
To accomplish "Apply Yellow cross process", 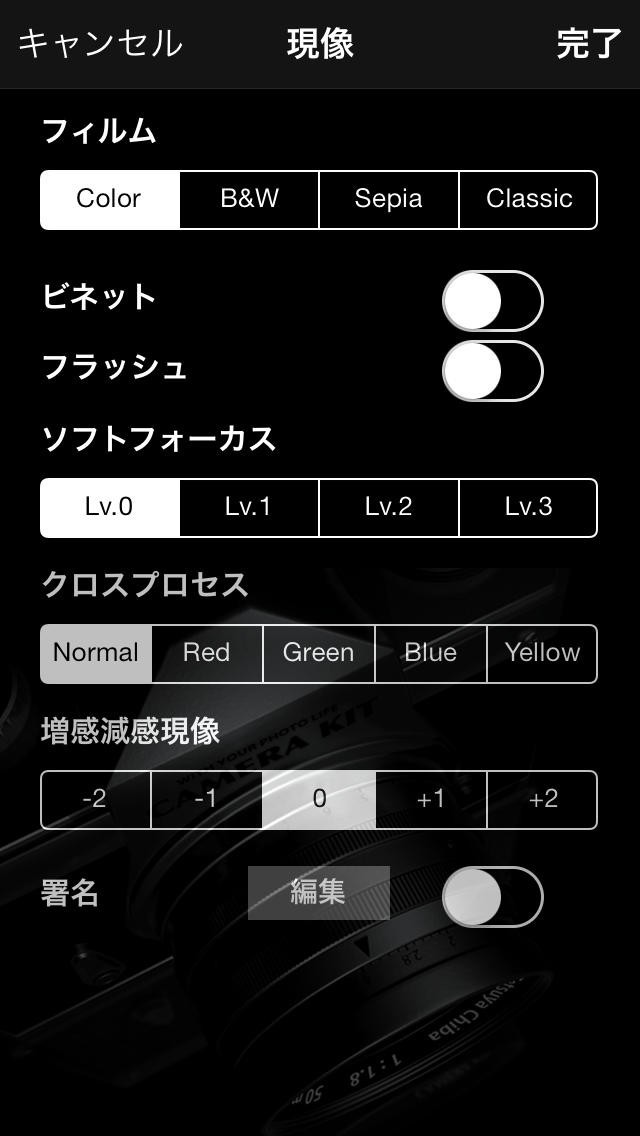I will click(x=542, y=653).
